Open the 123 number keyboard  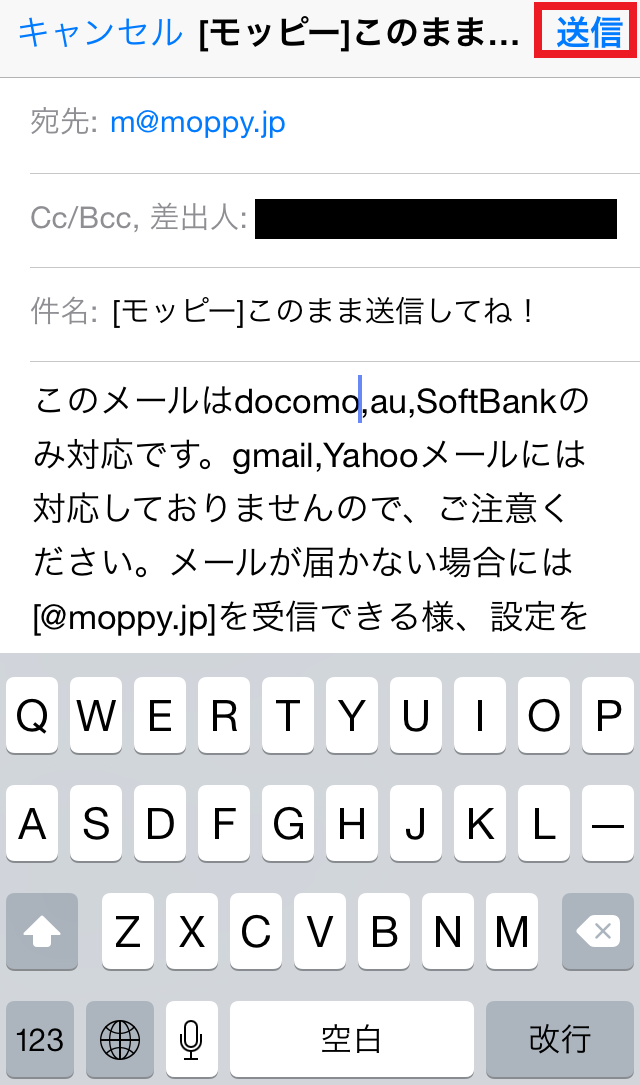point(41,1040)
